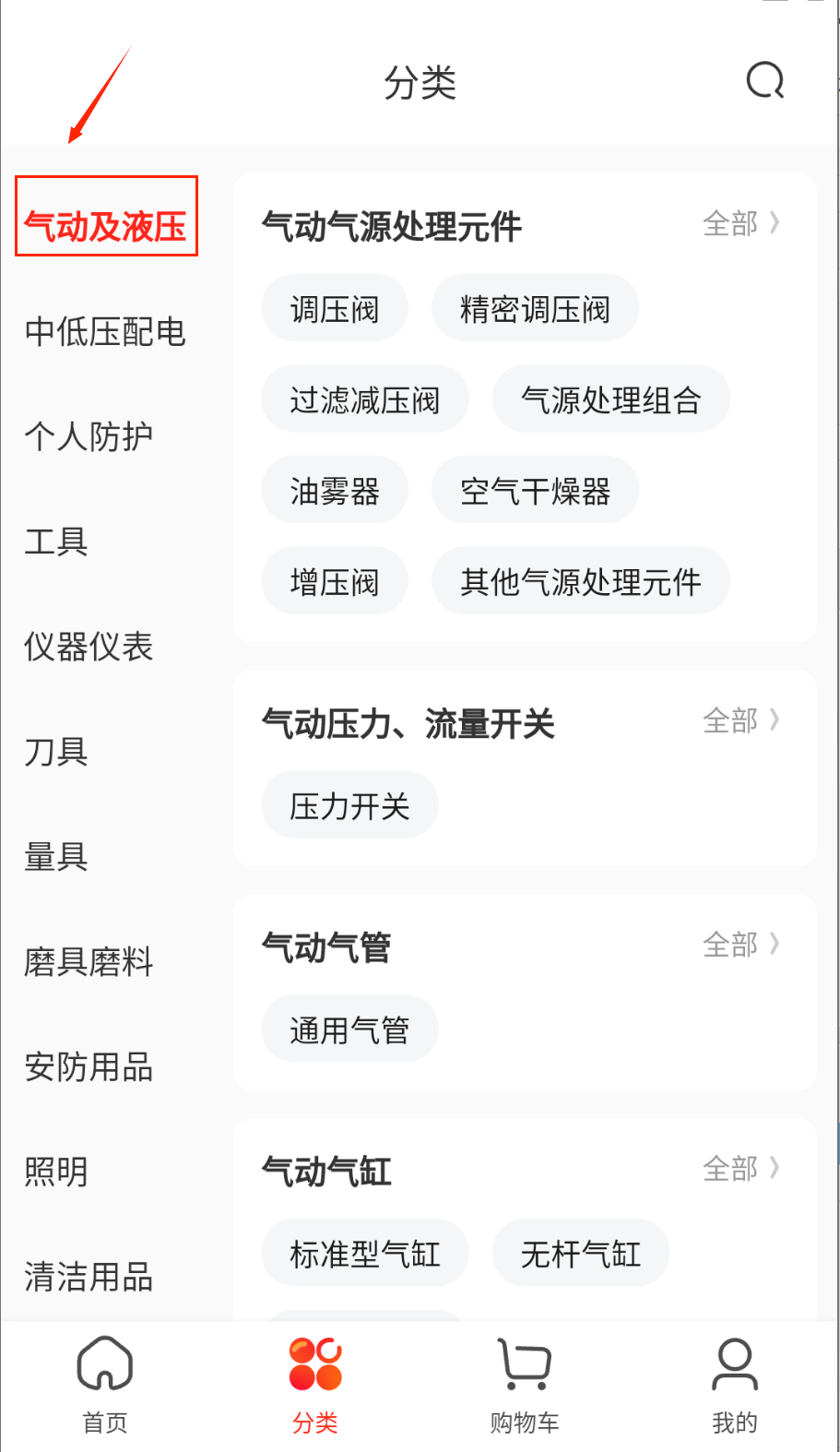Tap the 调压阀 chip
840x1452 pixels.
coord(335,309)
